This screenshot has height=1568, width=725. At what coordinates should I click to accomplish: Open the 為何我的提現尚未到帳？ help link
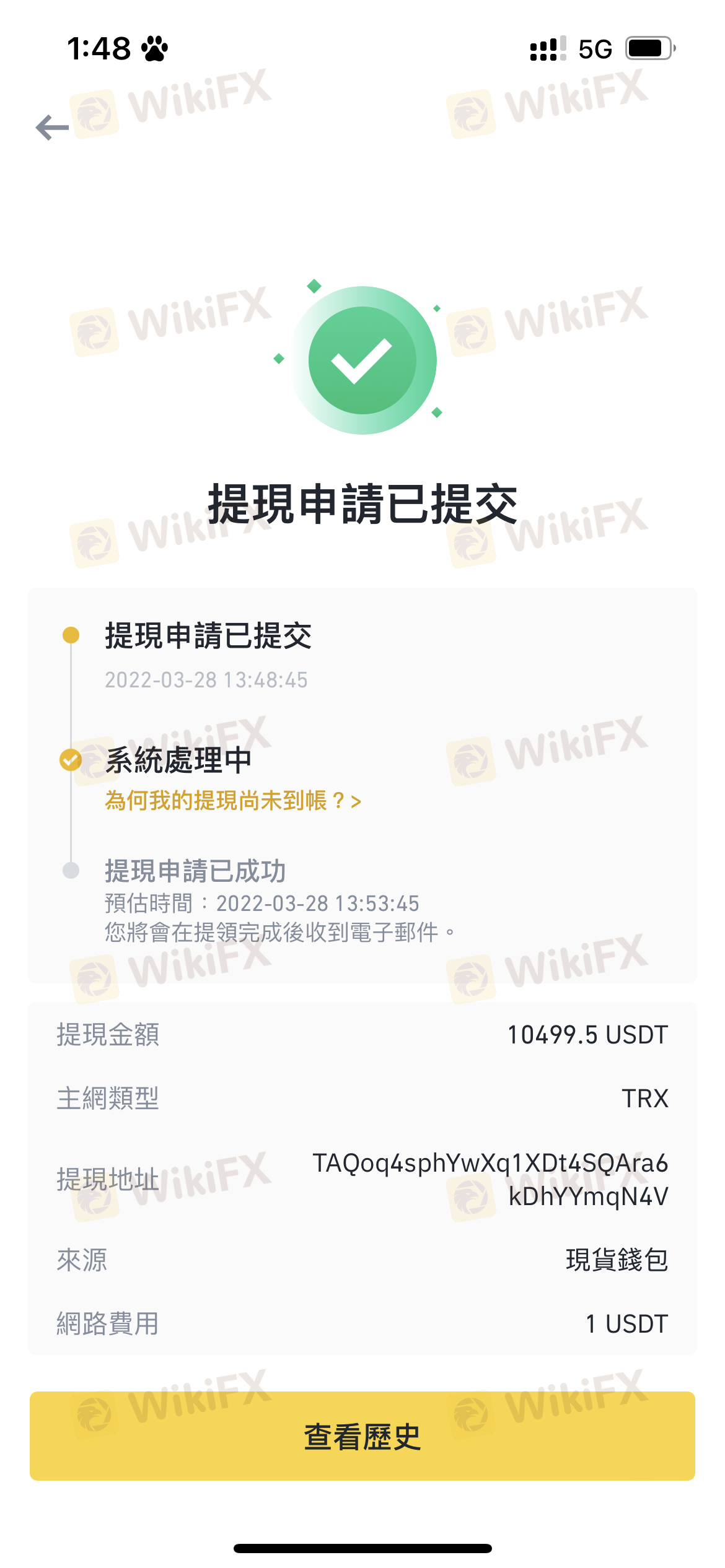click(x=233, y=801)
